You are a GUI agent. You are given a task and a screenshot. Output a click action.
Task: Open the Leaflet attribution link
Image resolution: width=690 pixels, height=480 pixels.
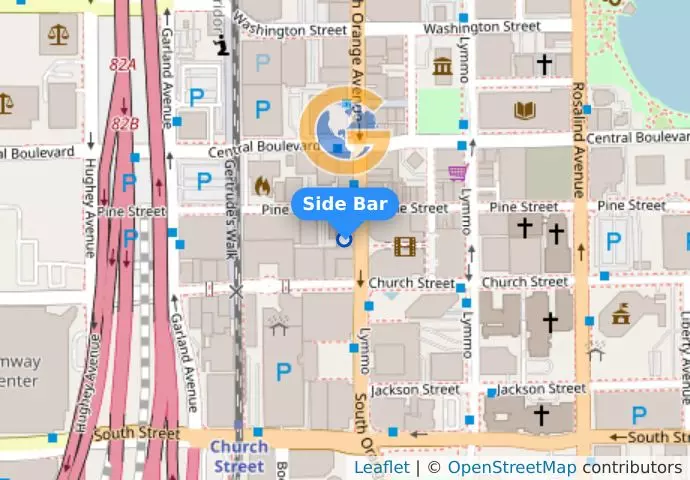381,467
